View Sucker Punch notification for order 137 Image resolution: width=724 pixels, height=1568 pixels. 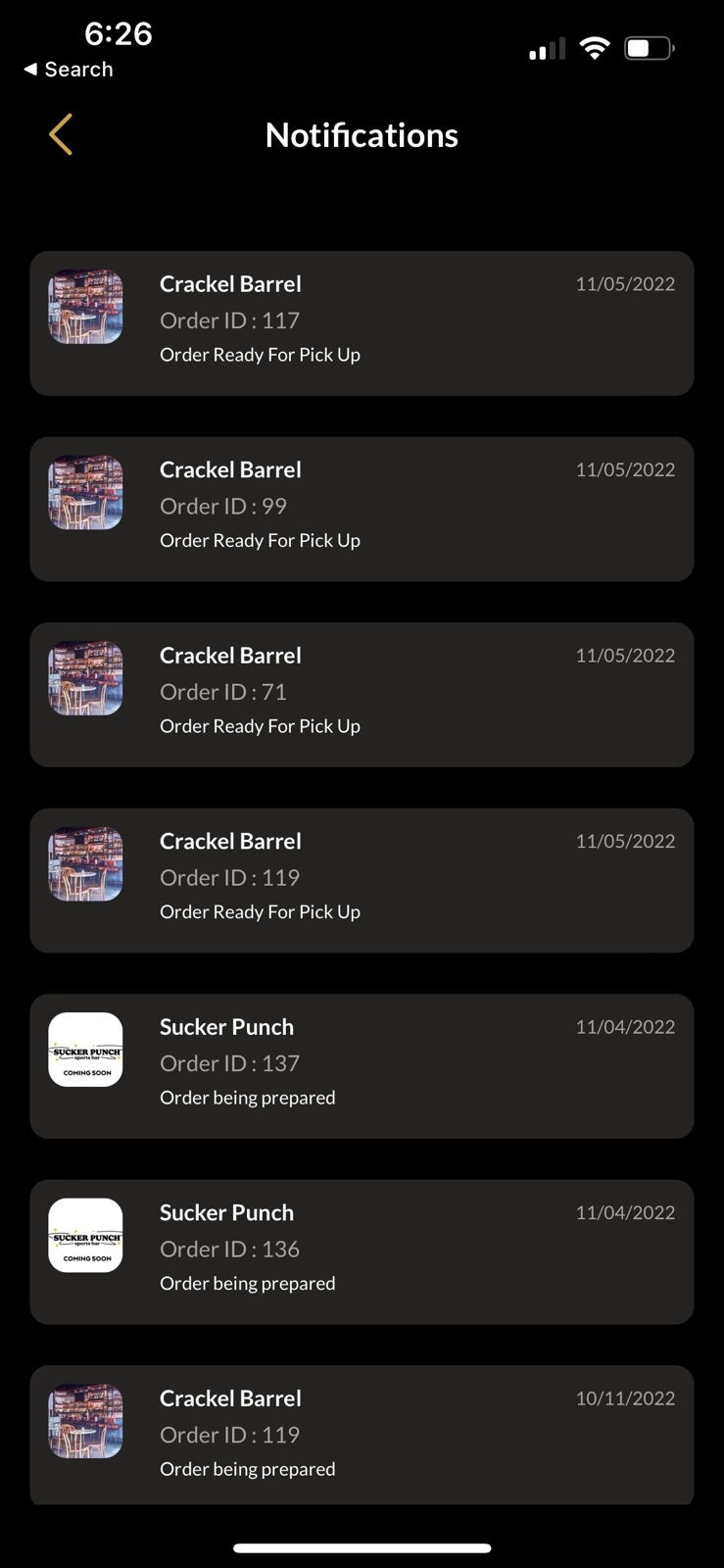coord(362,1065)
